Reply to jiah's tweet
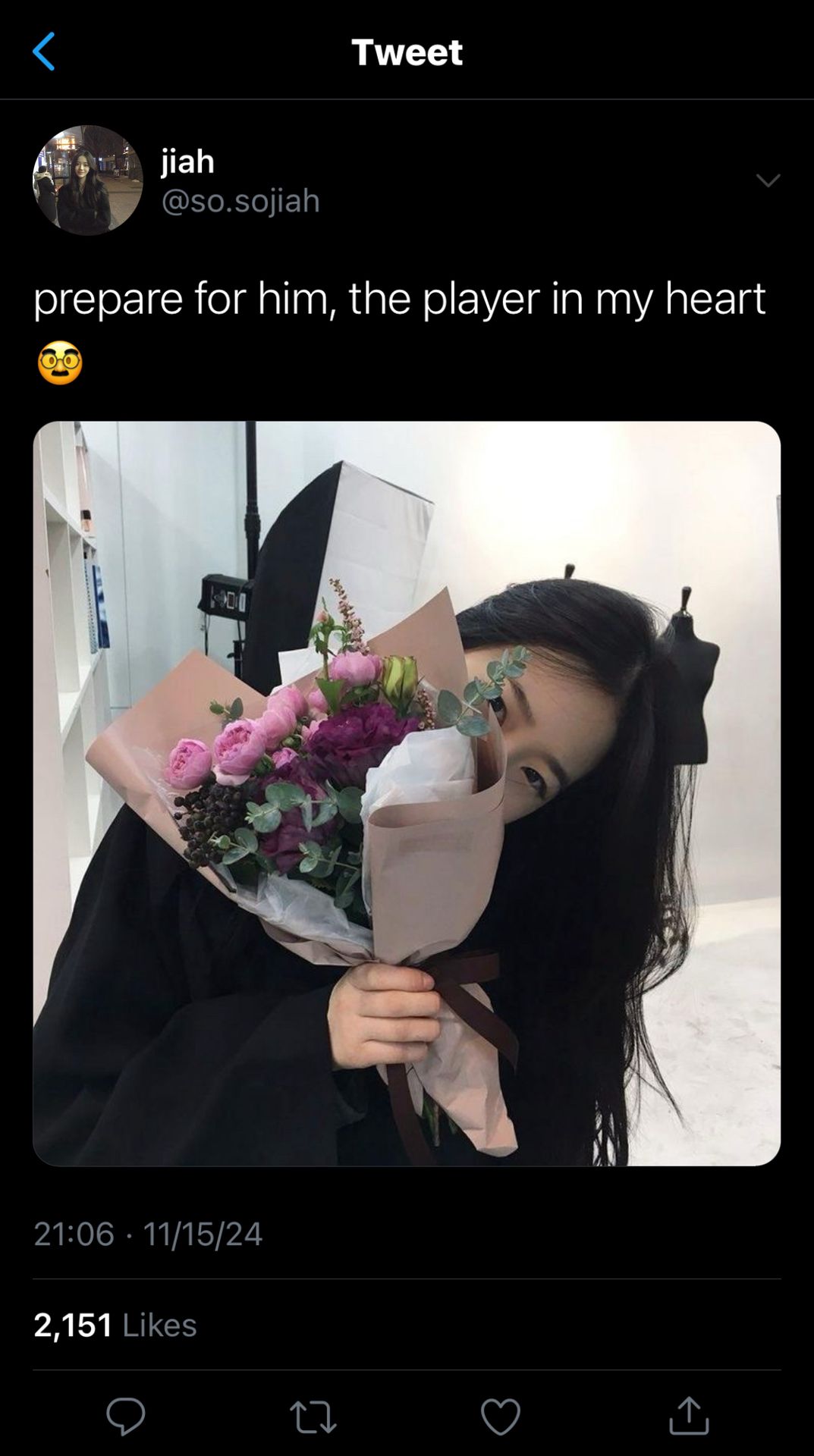Image resolution: width=814 pixels, height=1456 pixels. point(125,1416)
